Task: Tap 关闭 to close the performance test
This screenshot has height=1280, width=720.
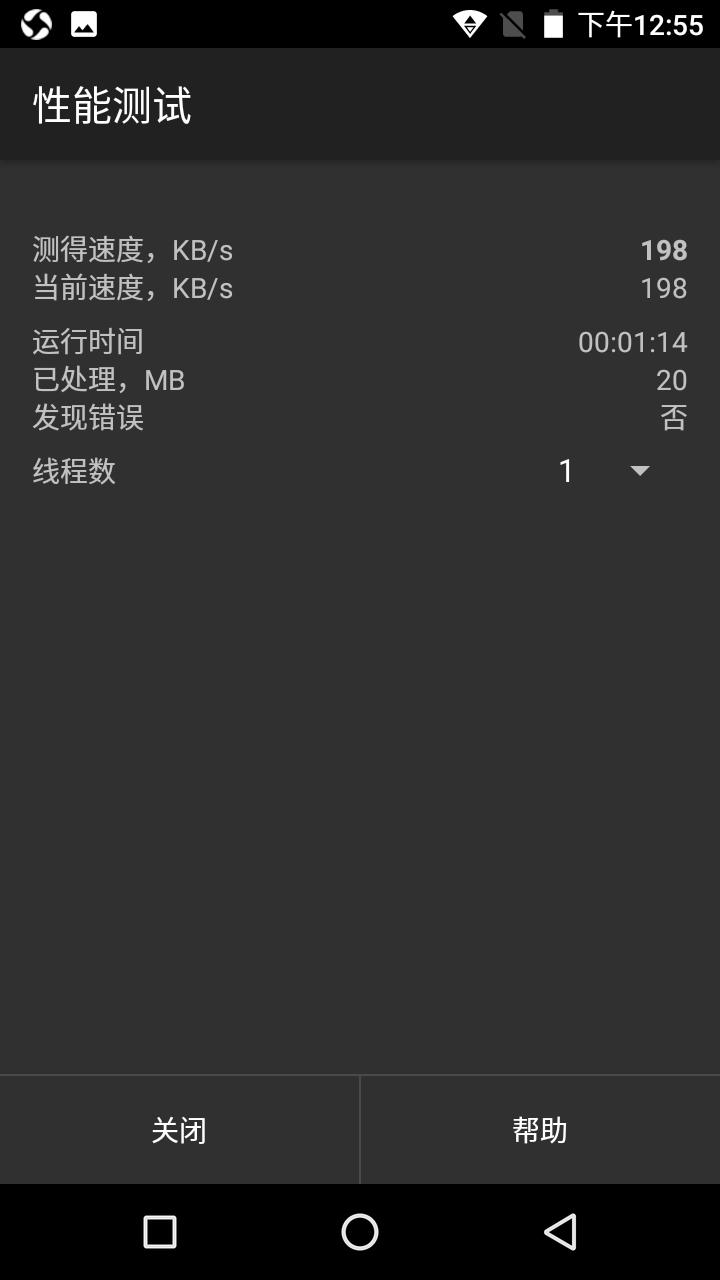Action: (x=179, y=1129)
